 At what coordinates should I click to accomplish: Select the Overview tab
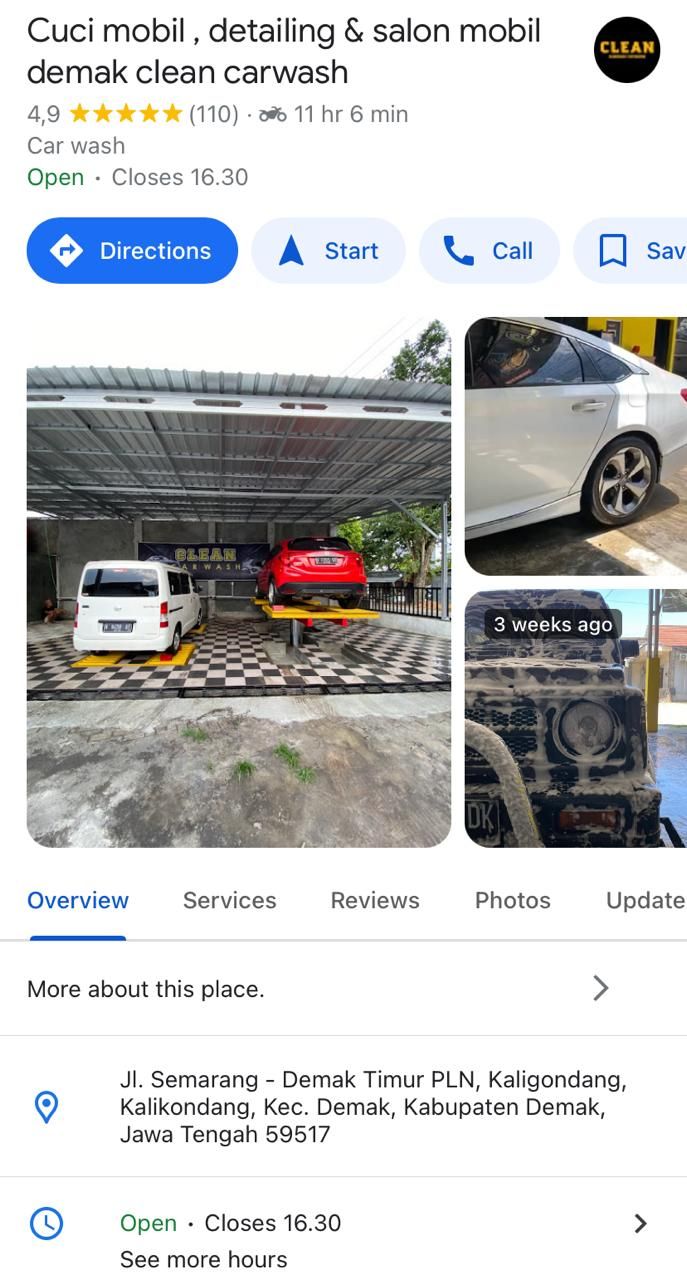78,900
